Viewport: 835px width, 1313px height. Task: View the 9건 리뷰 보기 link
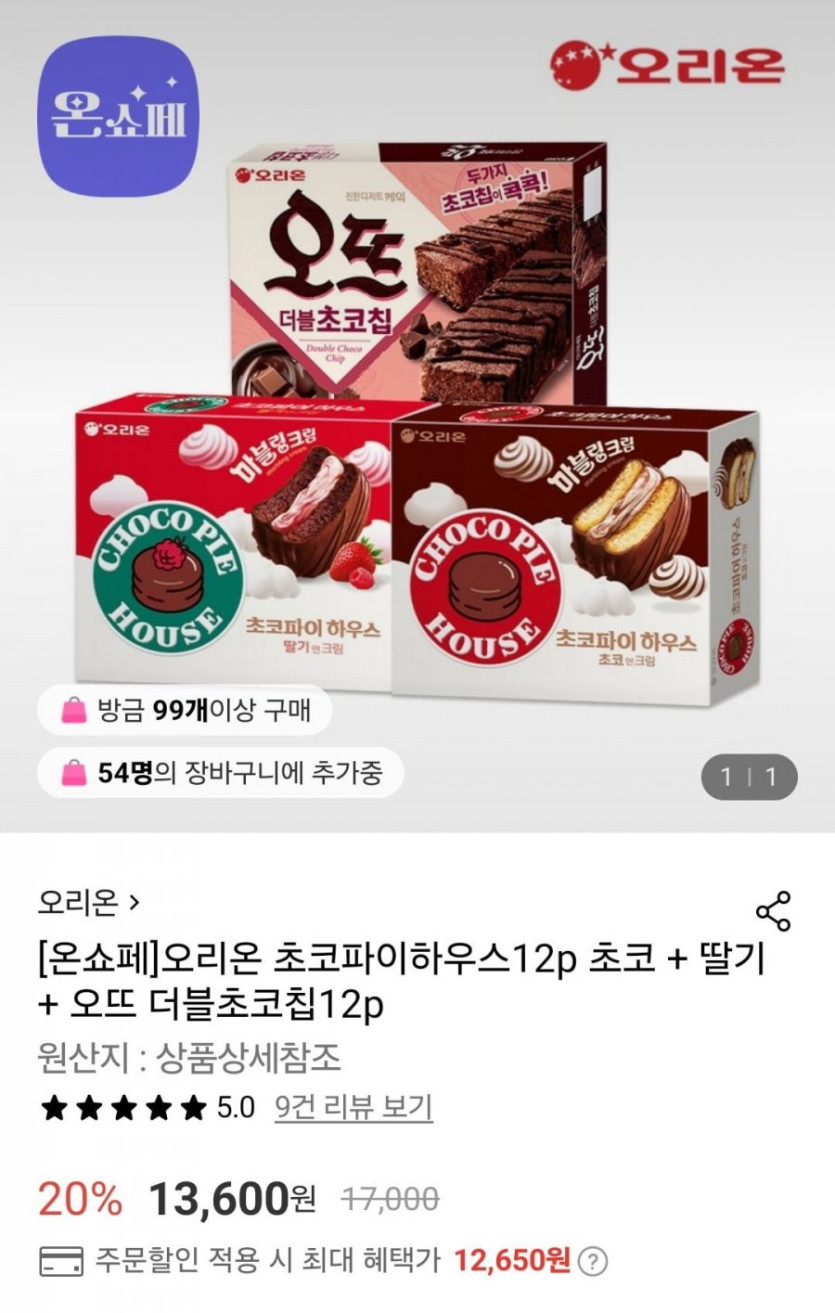pyautogui.click(x=353, y=1107)
